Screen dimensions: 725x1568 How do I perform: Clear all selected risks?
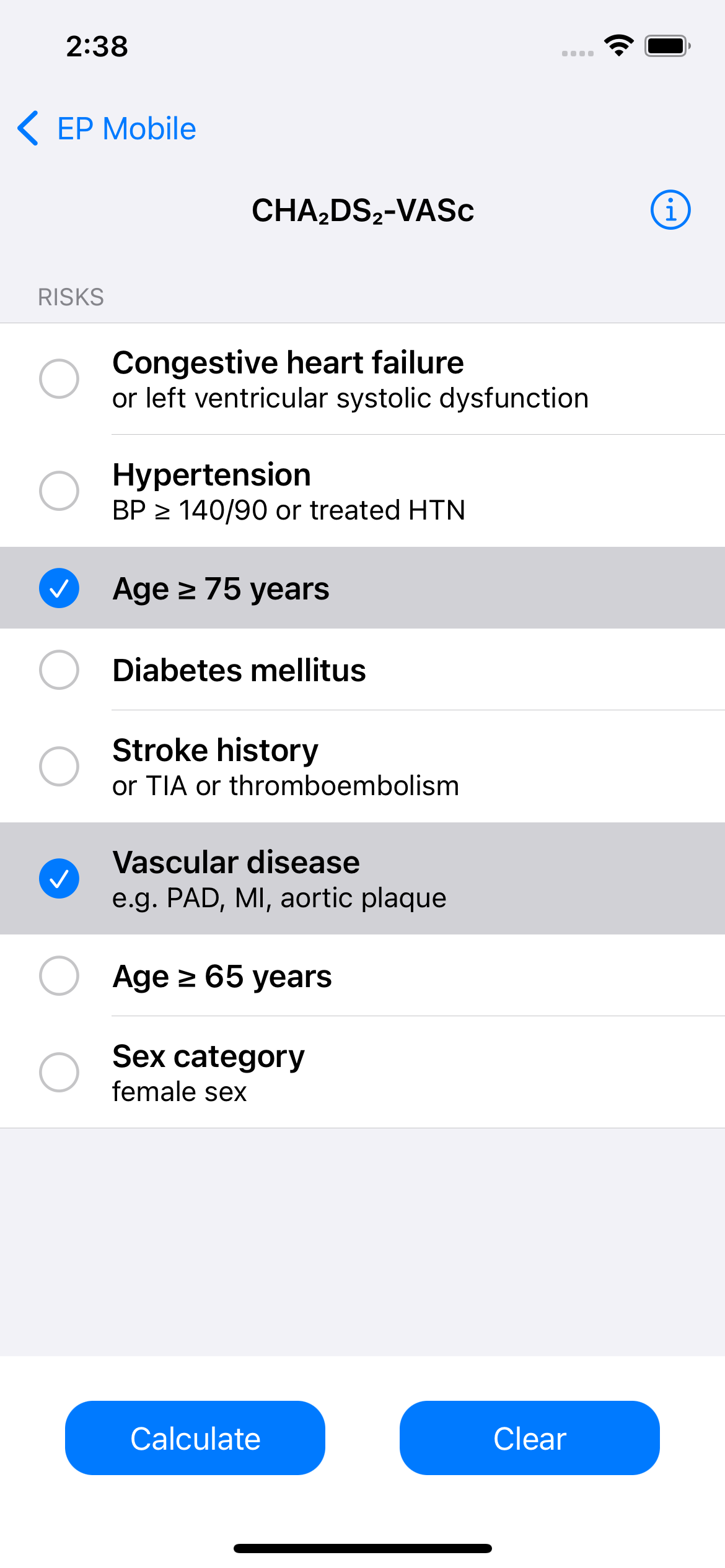coord(530,1438)
